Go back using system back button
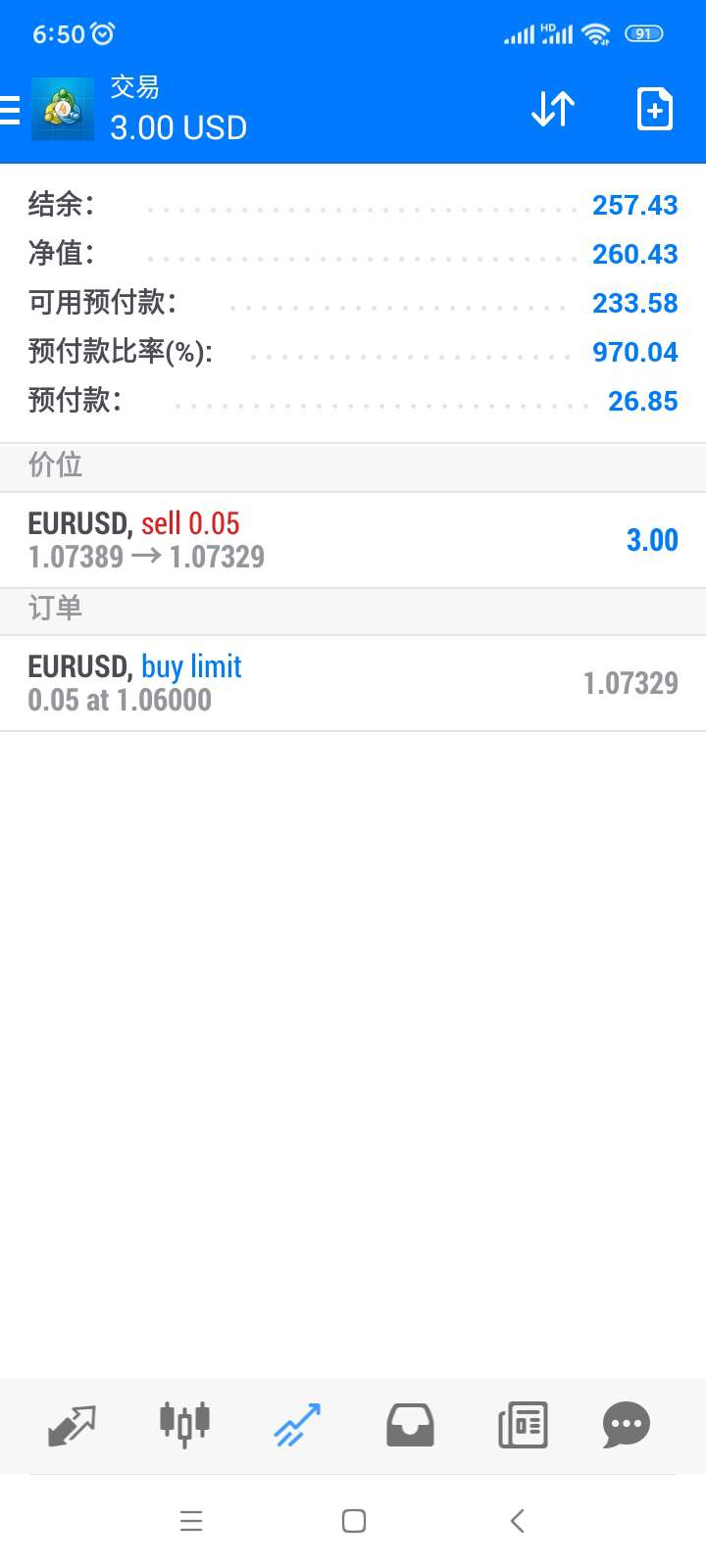The height and width of the screenshot is (1568, 706). (x=518, y=1521)
